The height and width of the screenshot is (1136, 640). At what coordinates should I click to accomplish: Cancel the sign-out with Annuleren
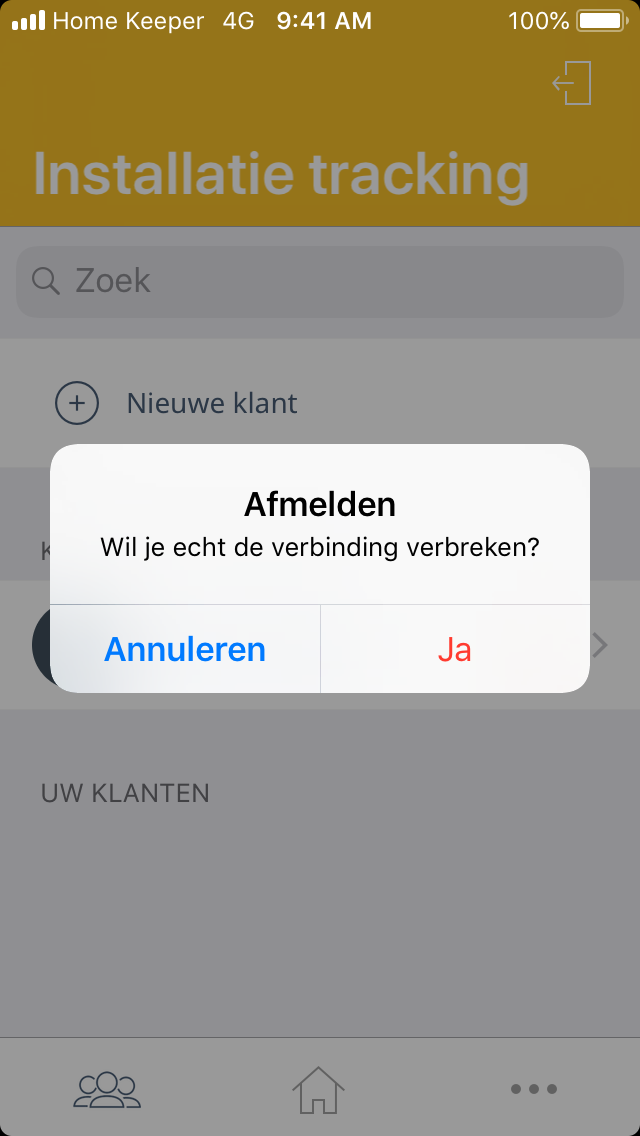pos(185,649)
